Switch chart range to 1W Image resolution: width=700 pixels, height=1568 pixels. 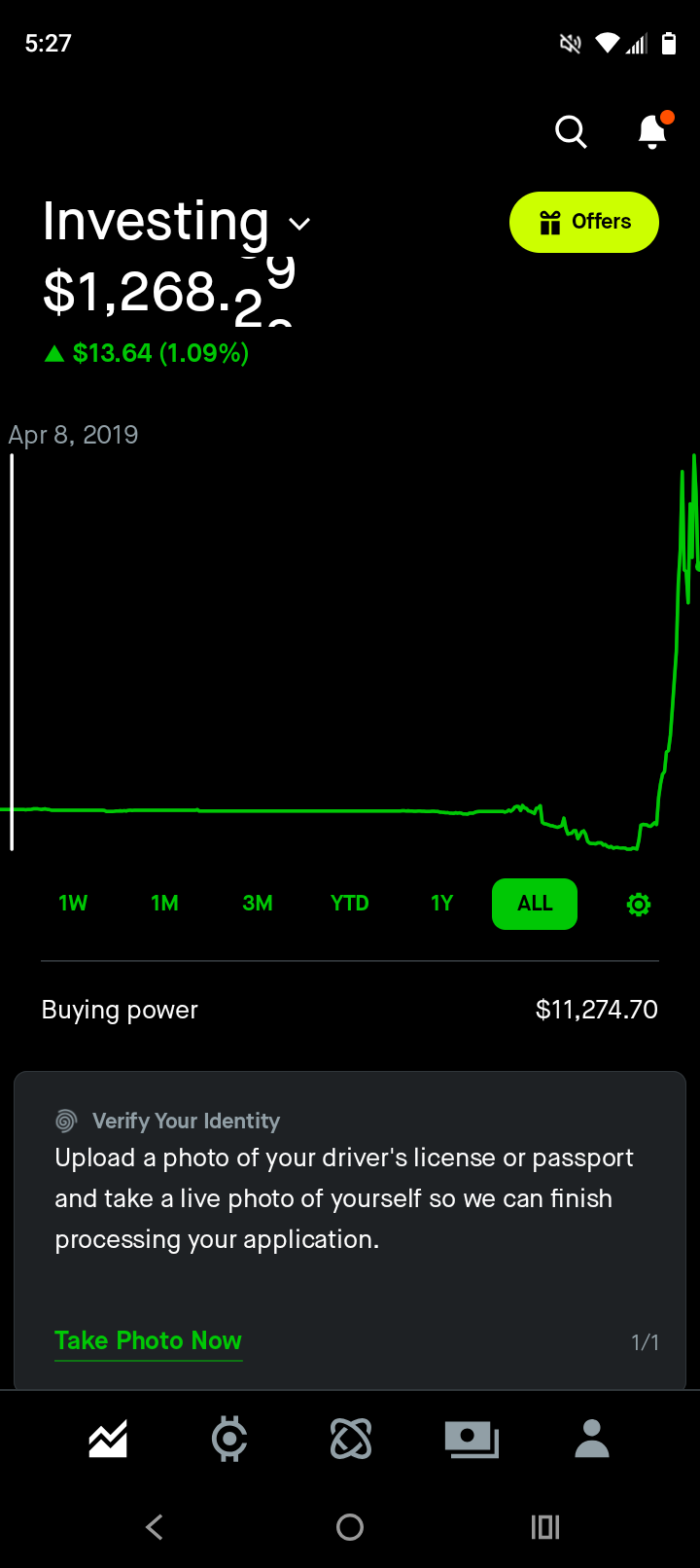tap(73, 904)
